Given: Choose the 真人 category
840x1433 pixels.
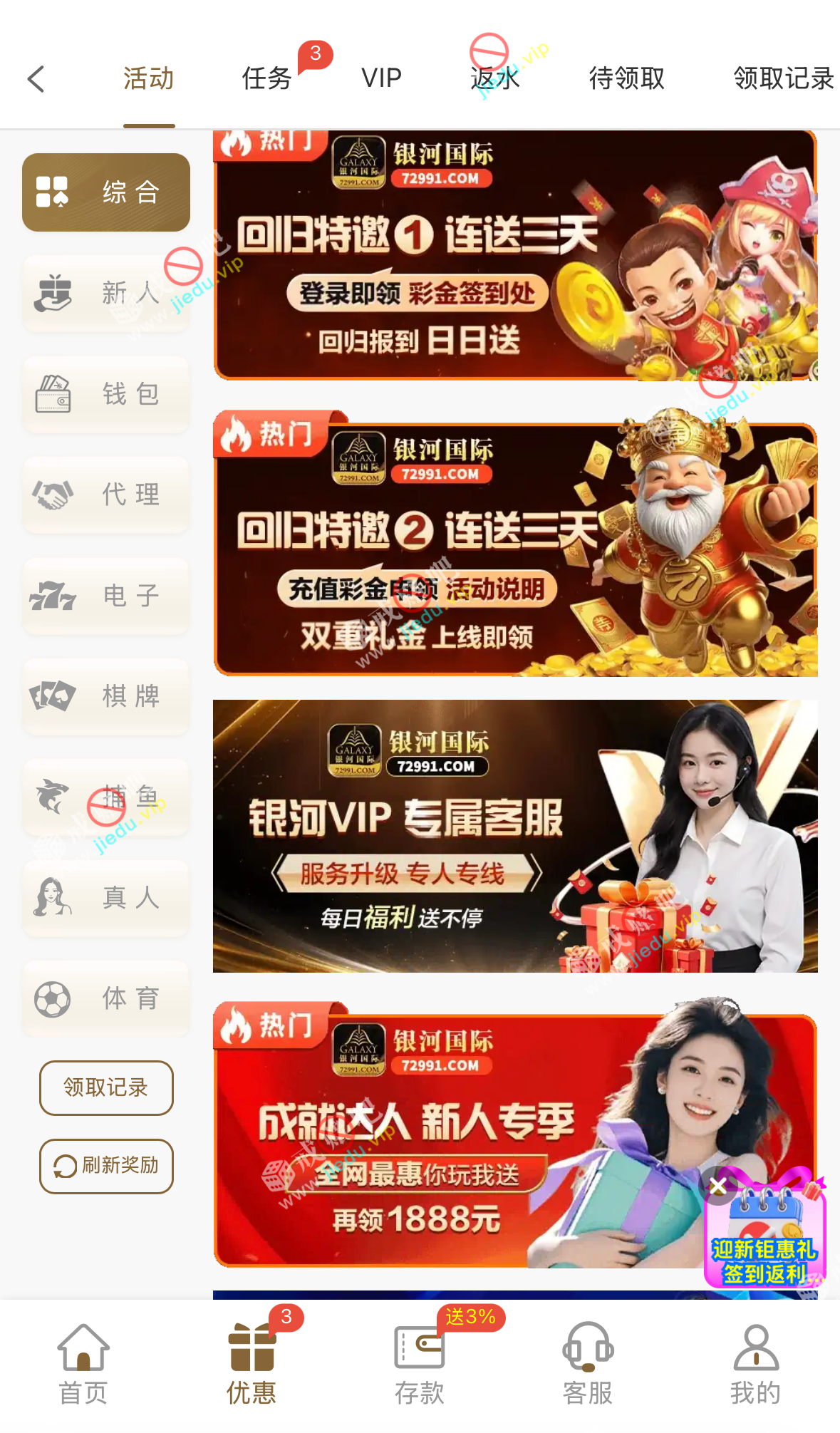Looking at the screenshot, I should click(106, 898).
